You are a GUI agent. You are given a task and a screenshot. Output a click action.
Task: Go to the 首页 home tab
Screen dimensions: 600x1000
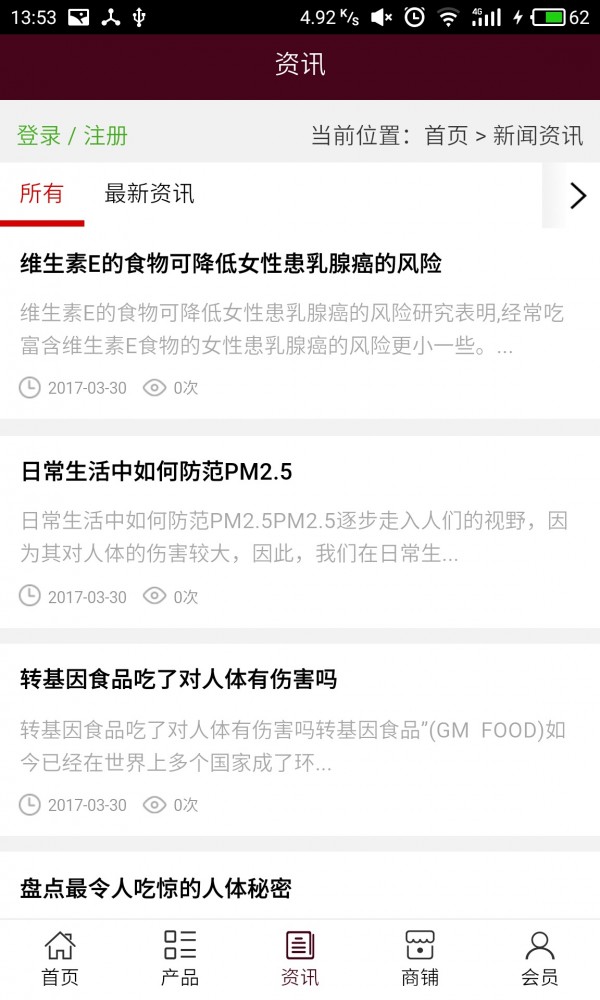click(60, 958)
